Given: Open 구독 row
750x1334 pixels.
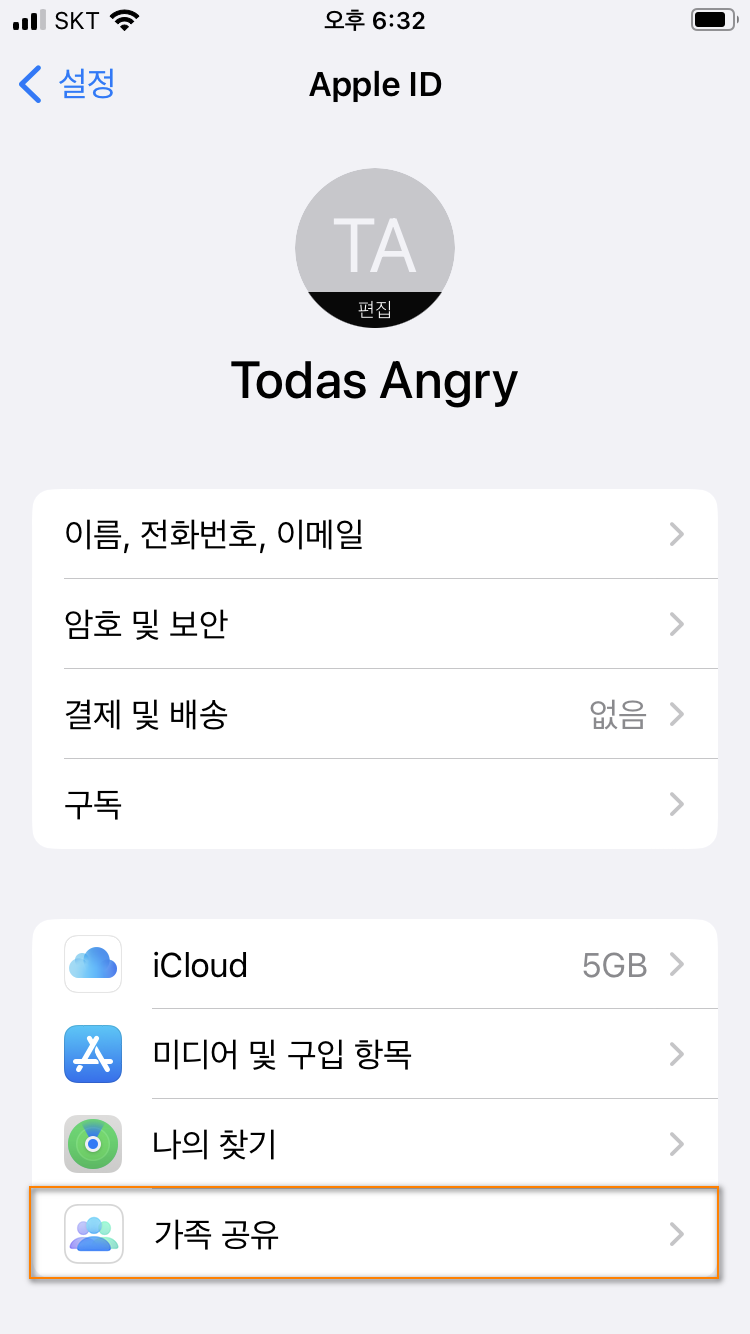Looking at the screenshot, I should [x=375, y=804].
